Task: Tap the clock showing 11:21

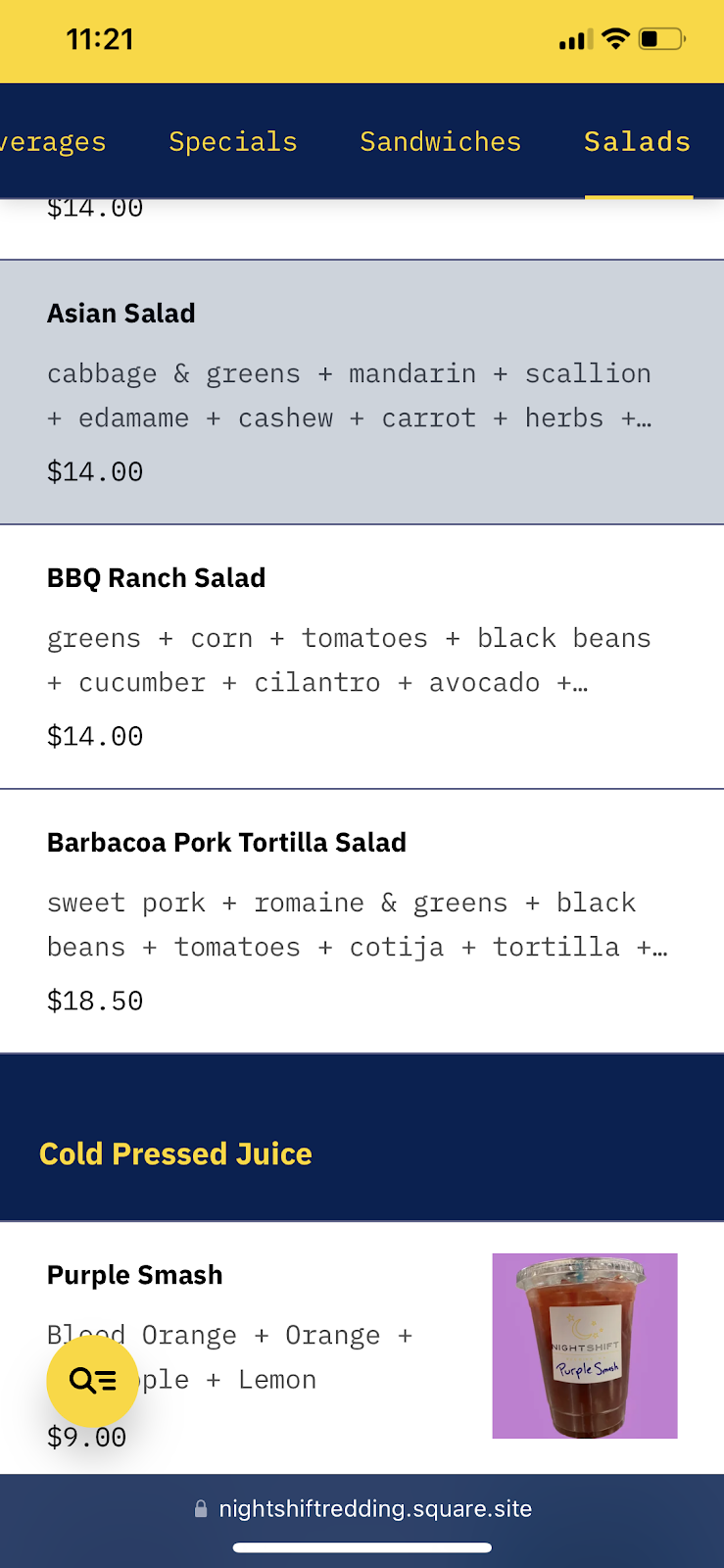Action: [x=99, y=40]
